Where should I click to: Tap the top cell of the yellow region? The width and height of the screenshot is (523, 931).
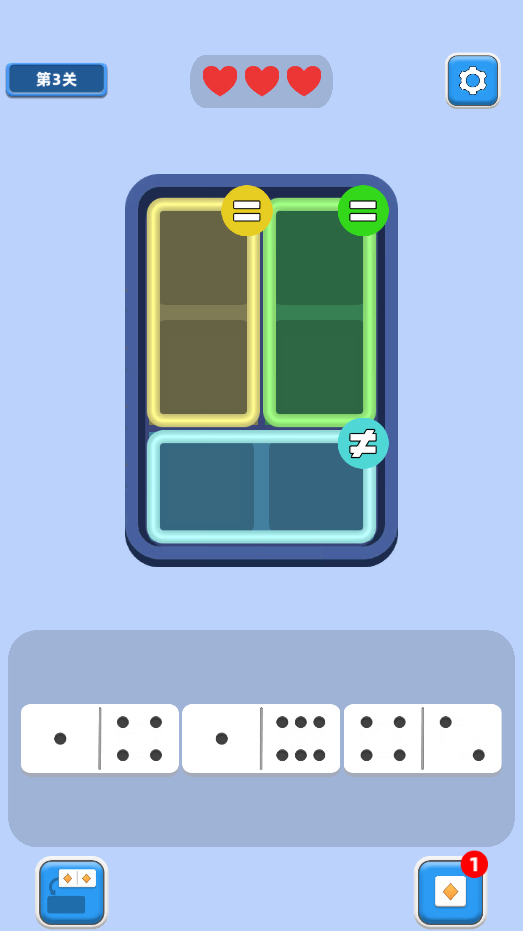(x=203, y=258)
